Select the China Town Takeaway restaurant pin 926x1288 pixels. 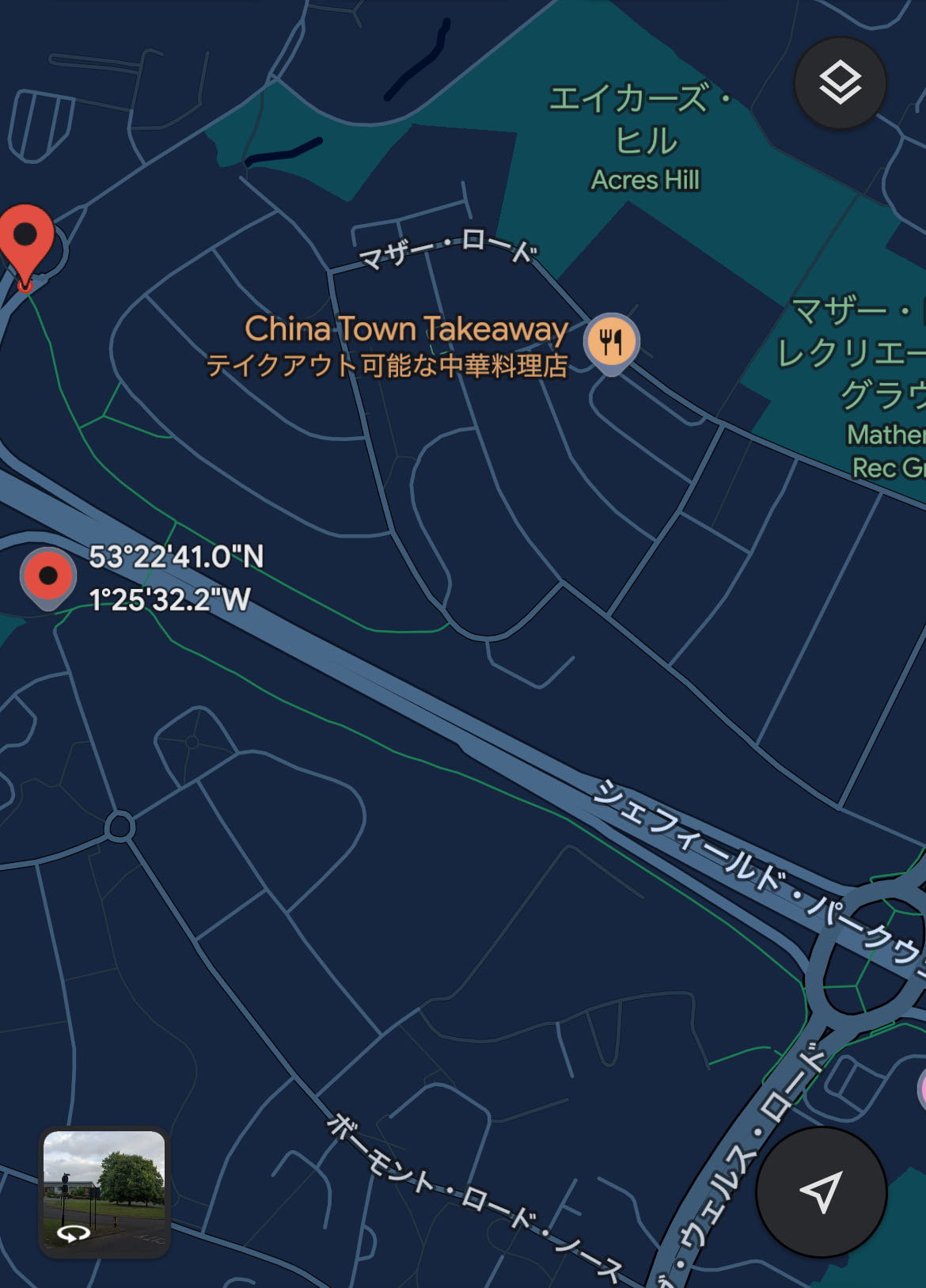point(611,343)
